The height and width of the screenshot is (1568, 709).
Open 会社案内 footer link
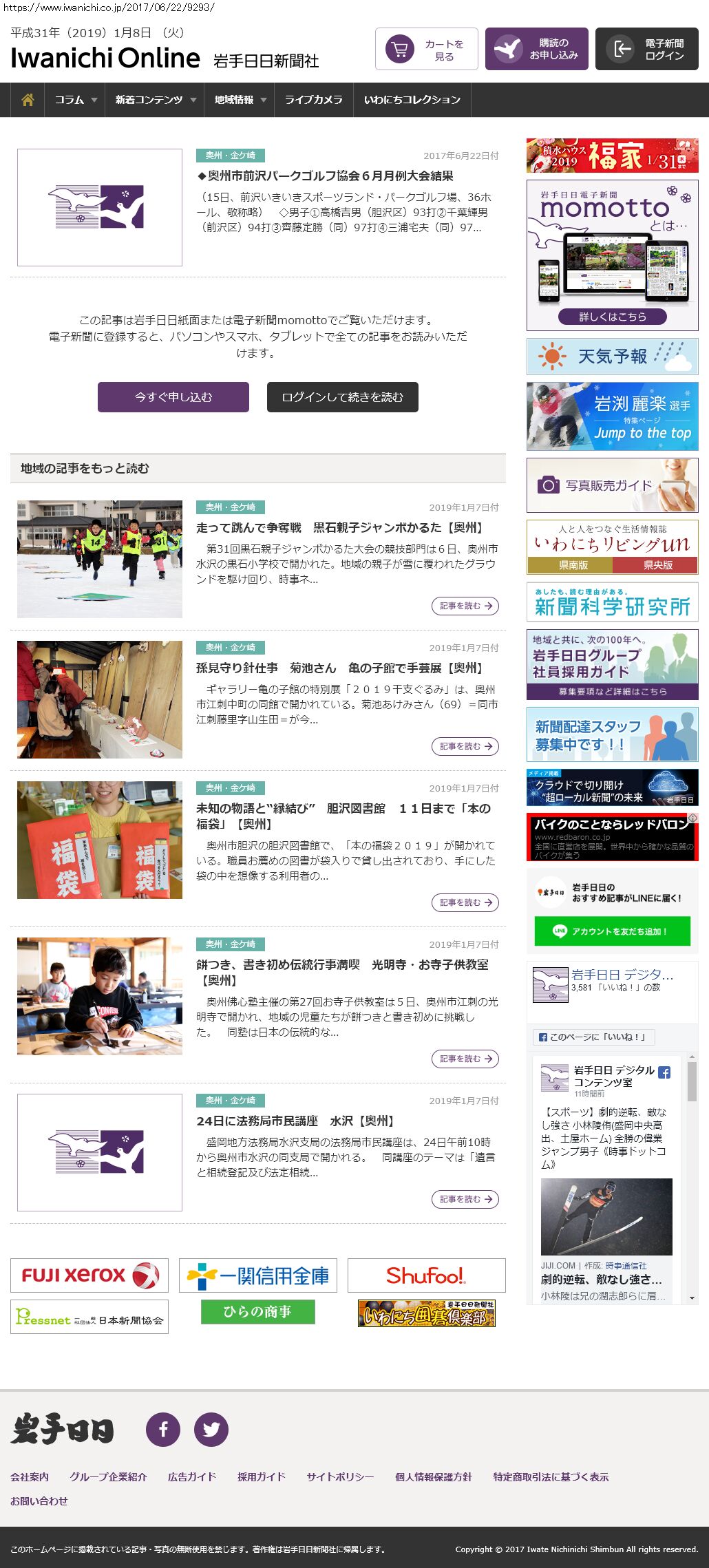[x=30, y=1476]
